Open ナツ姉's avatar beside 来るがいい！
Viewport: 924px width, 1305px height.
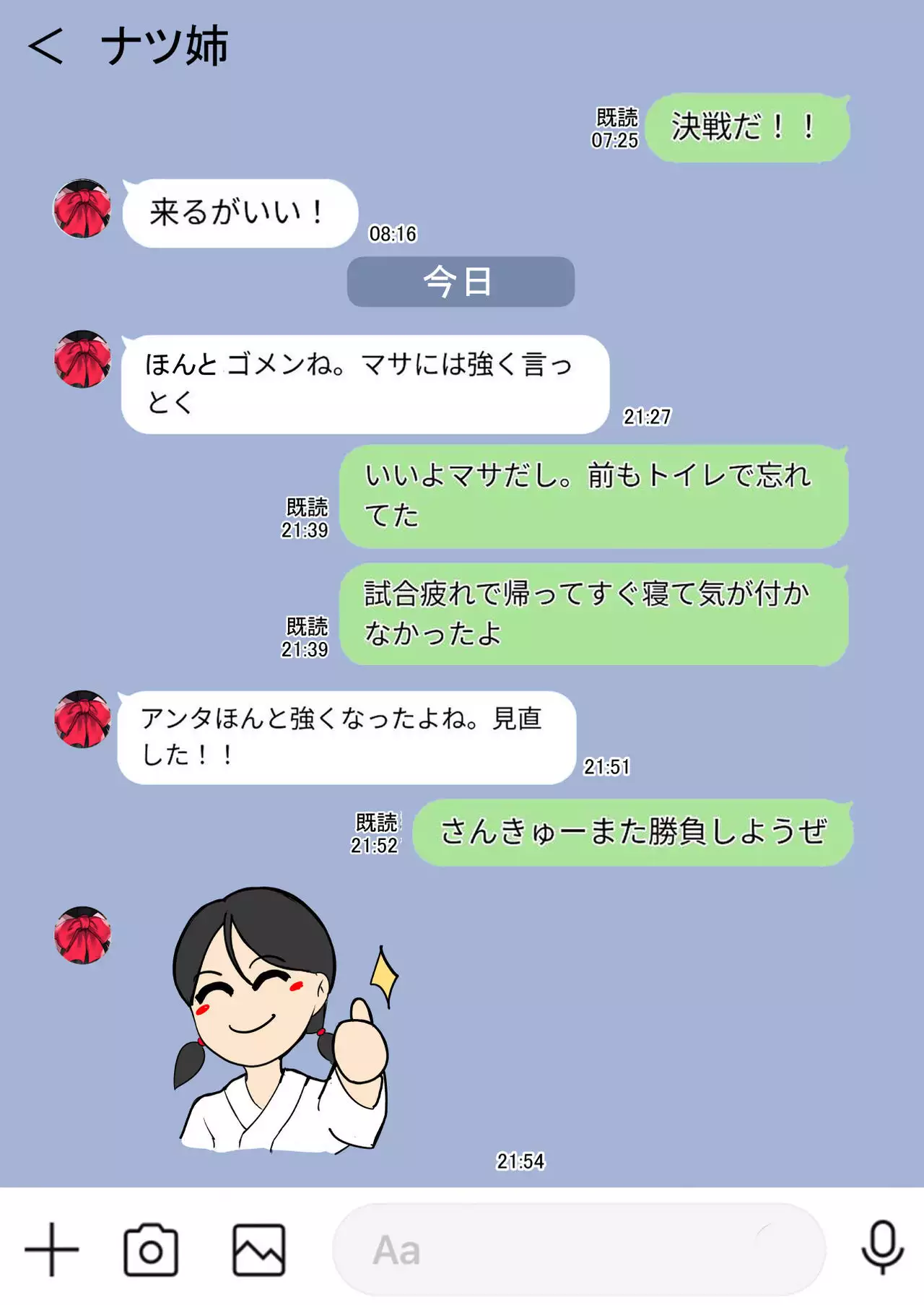point(82,209)
